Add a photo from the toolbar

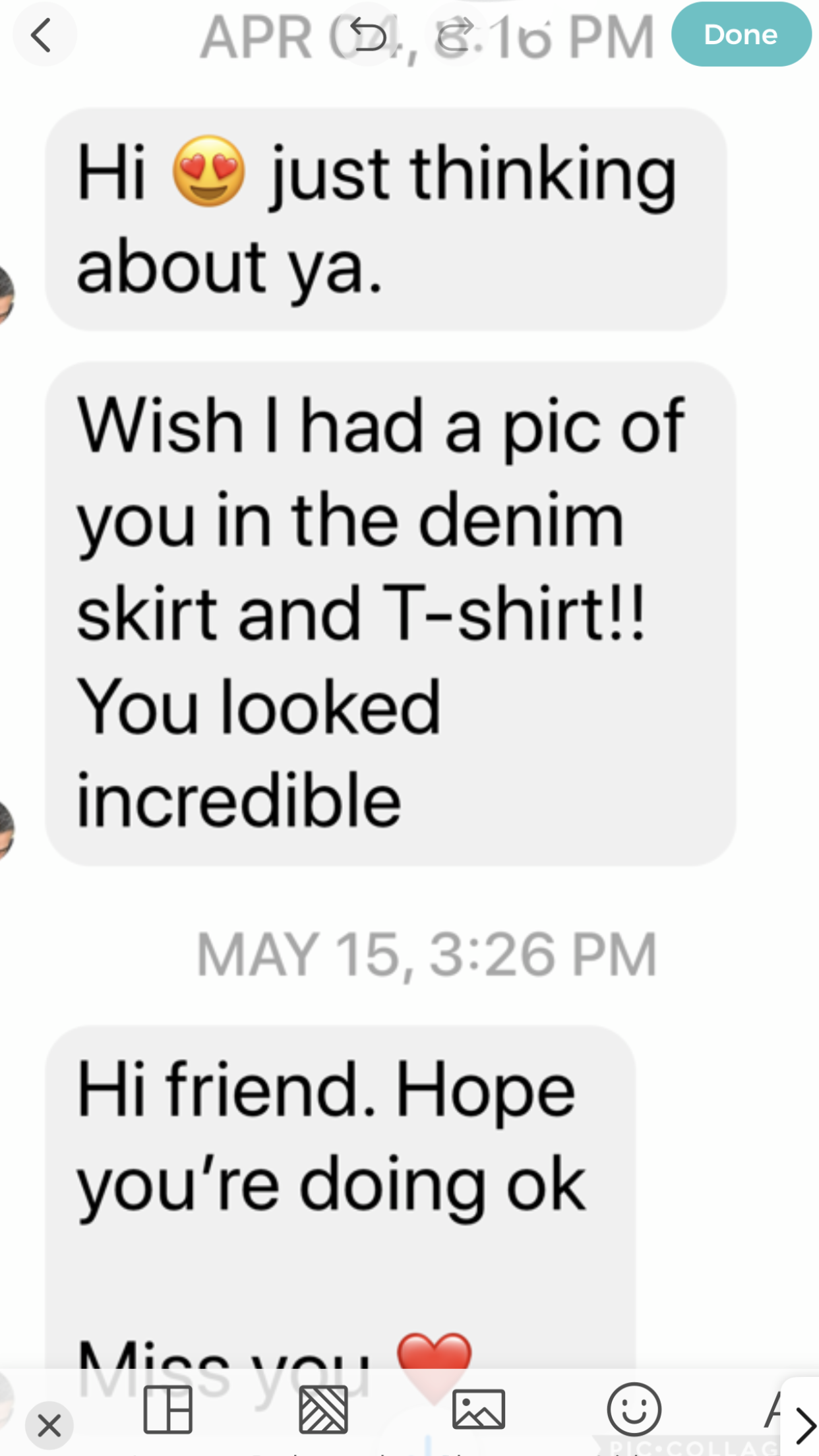[479, 1410]
